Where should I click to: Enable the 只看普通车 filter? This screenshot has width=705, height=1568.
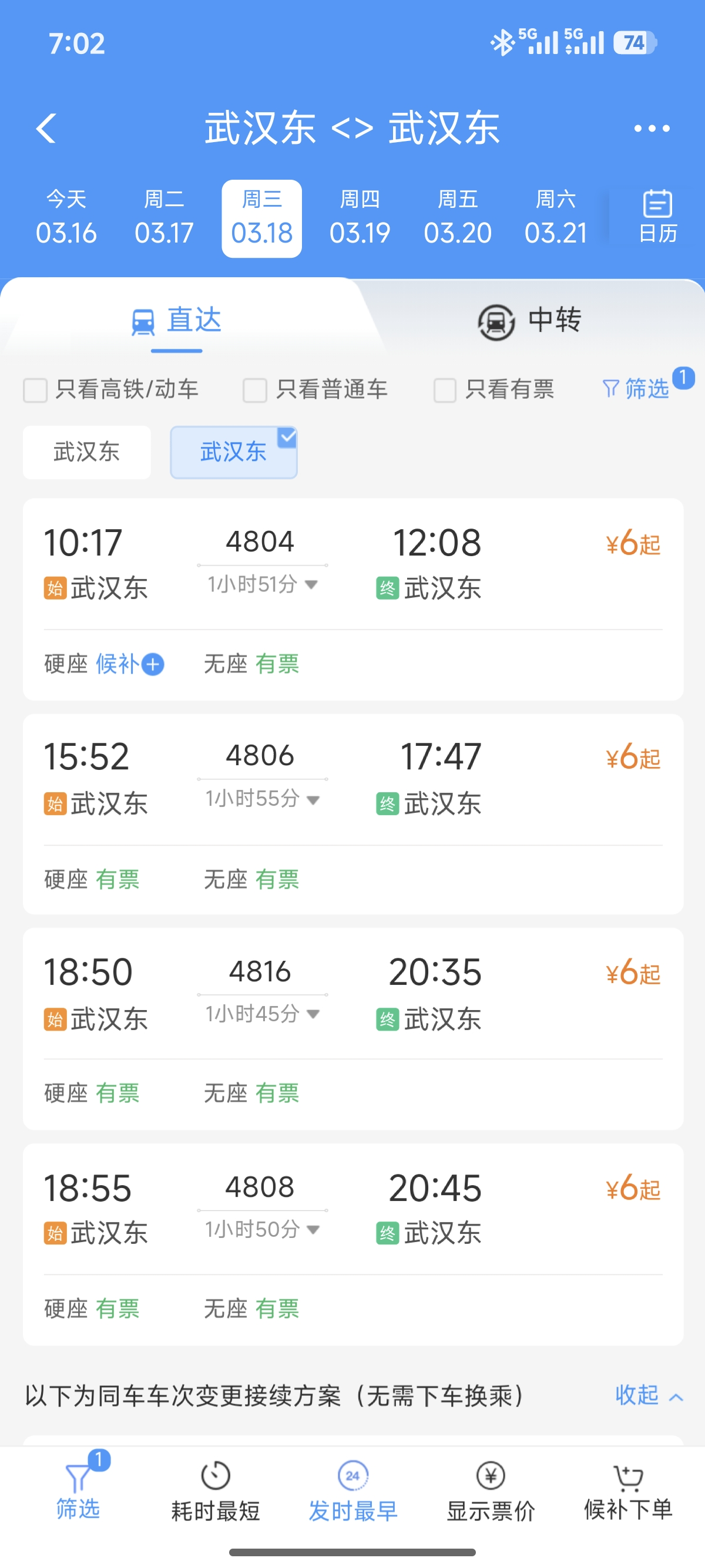click(255, 389)
